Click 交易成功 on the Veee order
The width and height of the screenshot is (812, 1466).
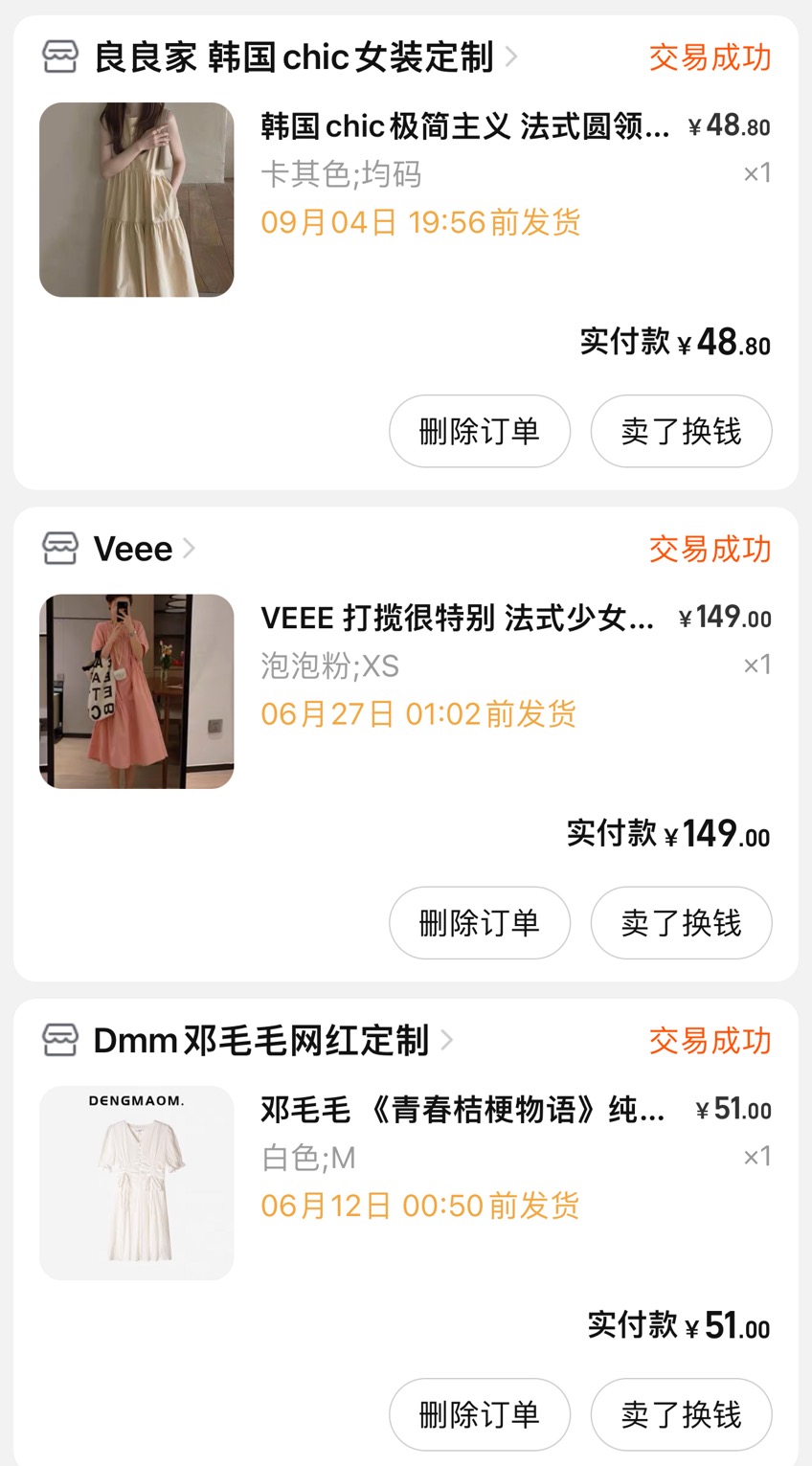tap(710, 548)
